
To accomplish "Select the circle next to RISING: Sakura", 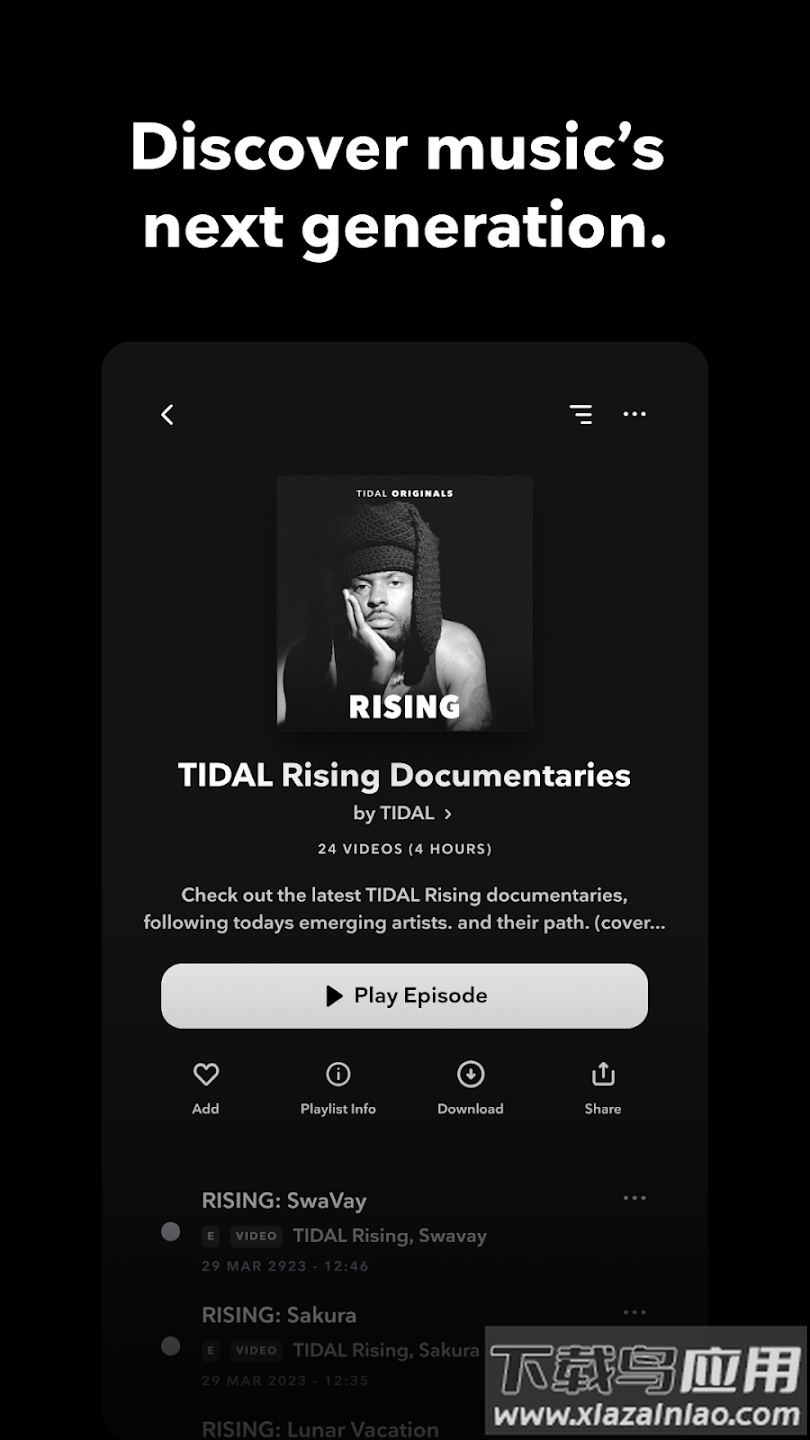I will pyautogui.click(x=171, y=1347).
